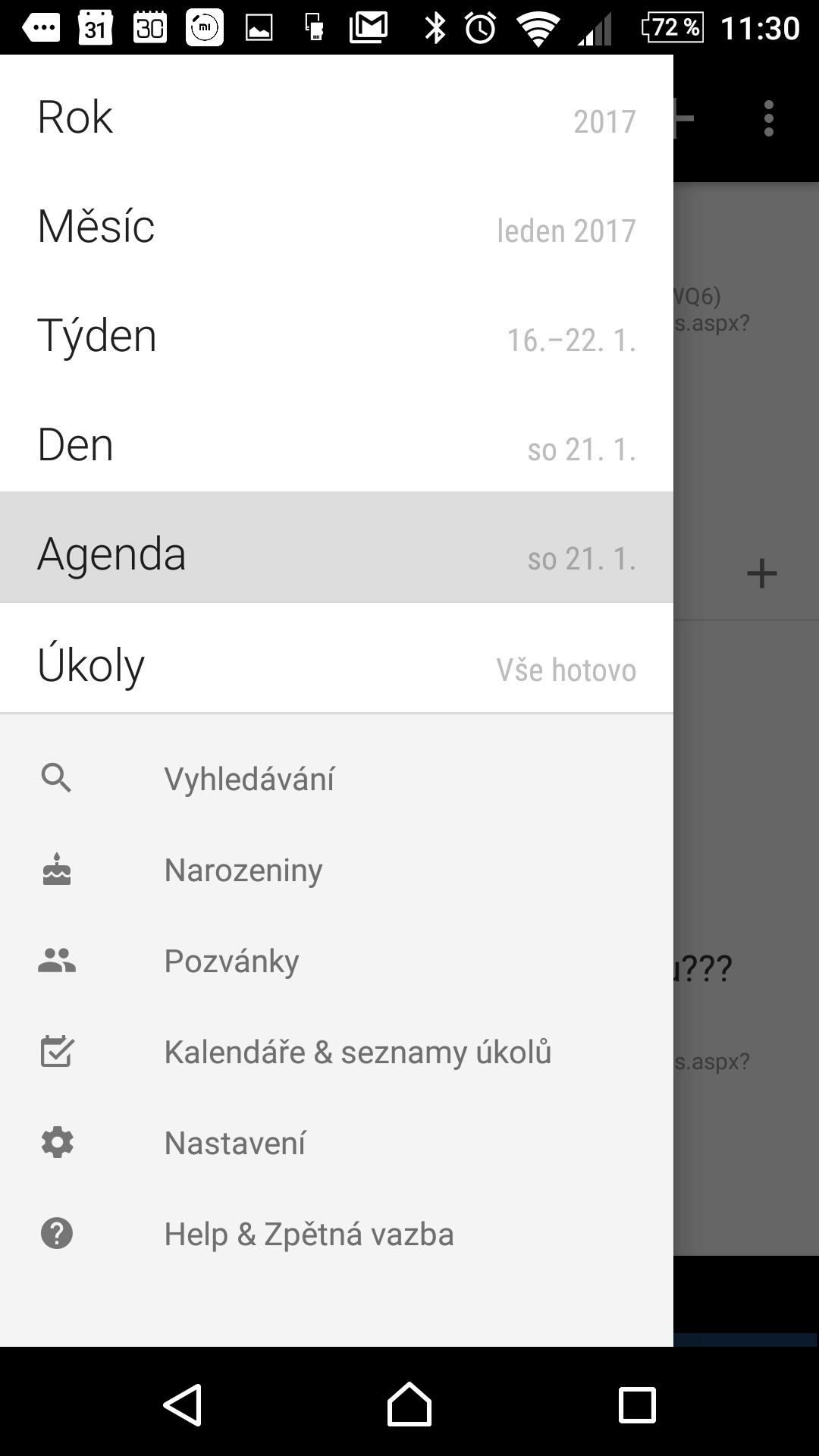819x1456 pixels.
Task: Go to Nastavení settings
Action: tap(337, 1143)
